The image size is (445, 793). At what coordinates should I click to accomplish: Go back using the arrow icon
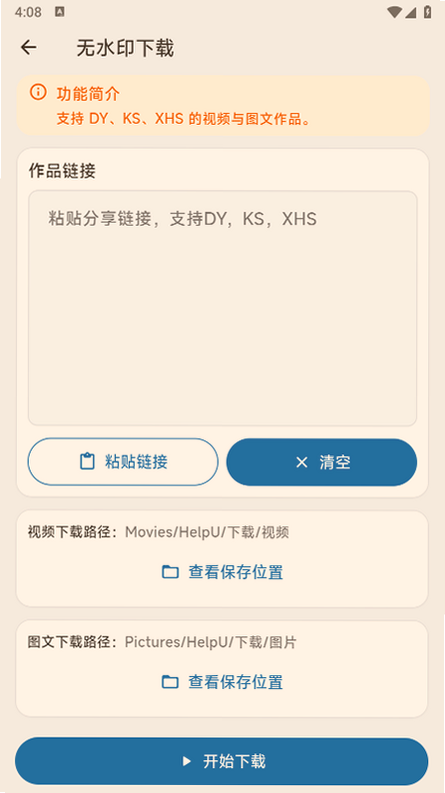[x=29, y=48]
